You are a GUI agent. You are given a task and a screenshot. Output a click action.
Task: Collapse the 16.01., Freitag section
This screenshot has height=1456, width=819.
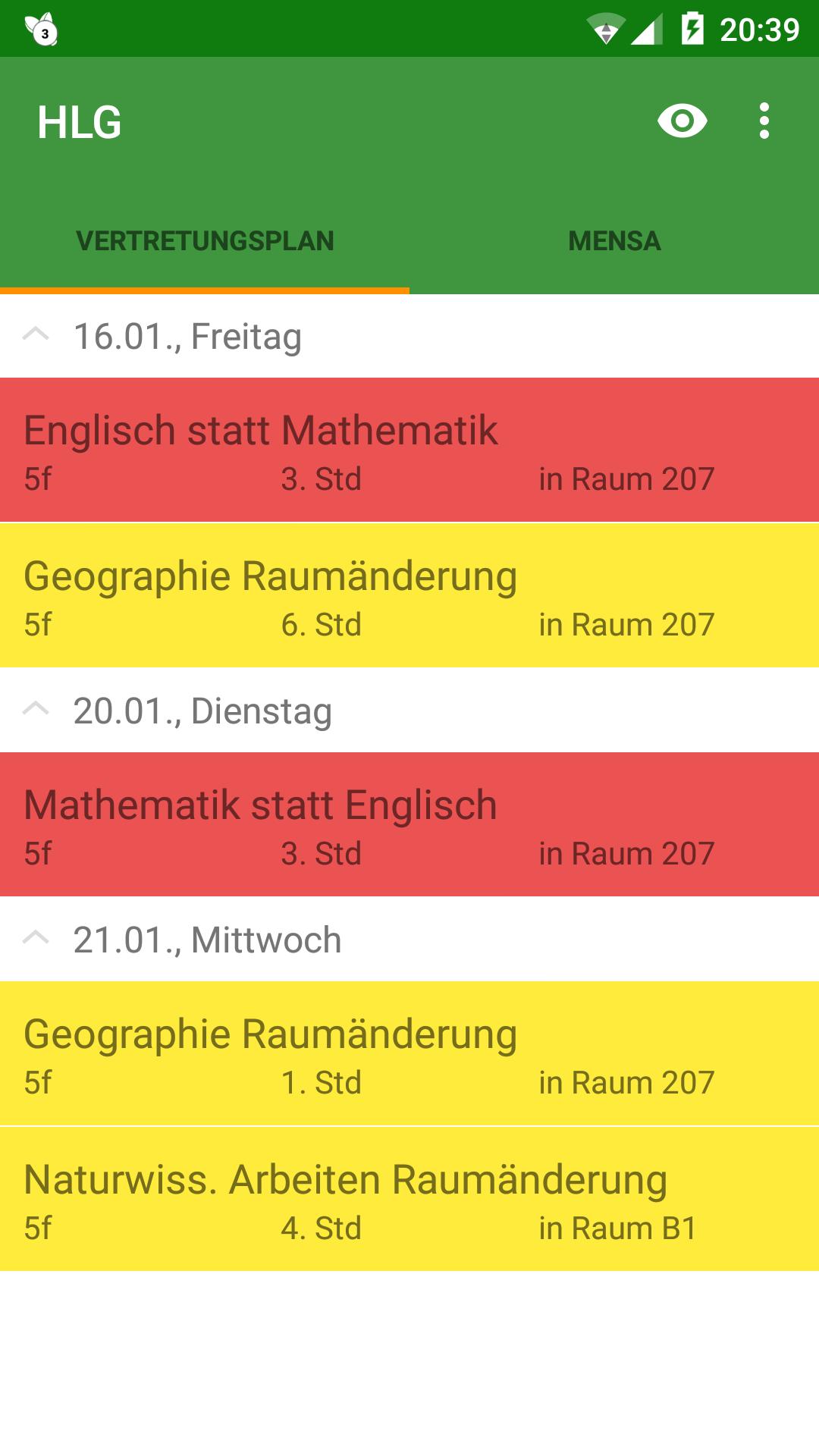click(35, 334)
